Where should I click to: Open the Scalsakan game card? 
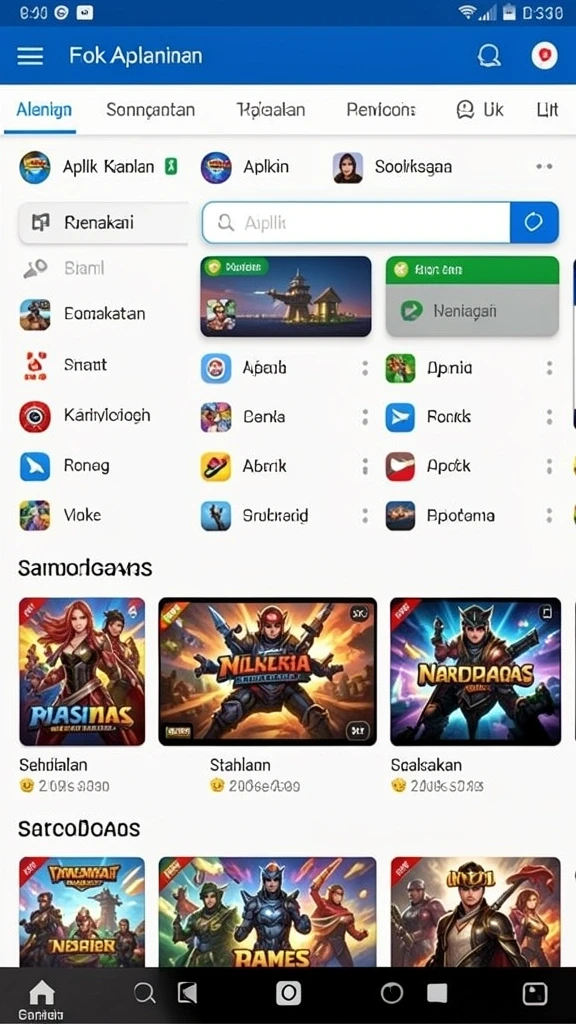click(475, 695)
